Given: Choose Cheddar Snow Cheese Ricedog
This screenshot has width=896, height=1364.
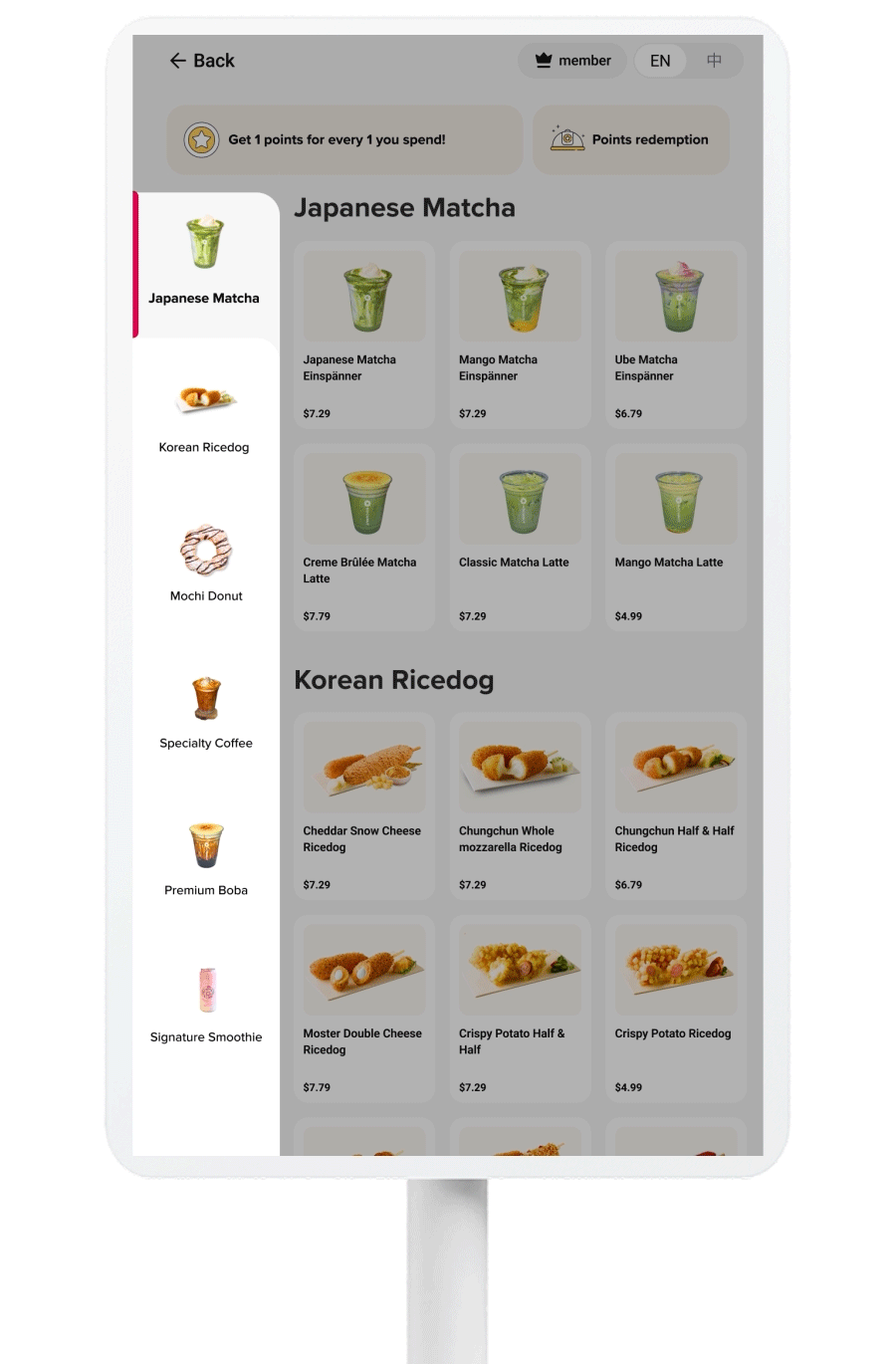Looking at the screenshot, I should (364, 805).
